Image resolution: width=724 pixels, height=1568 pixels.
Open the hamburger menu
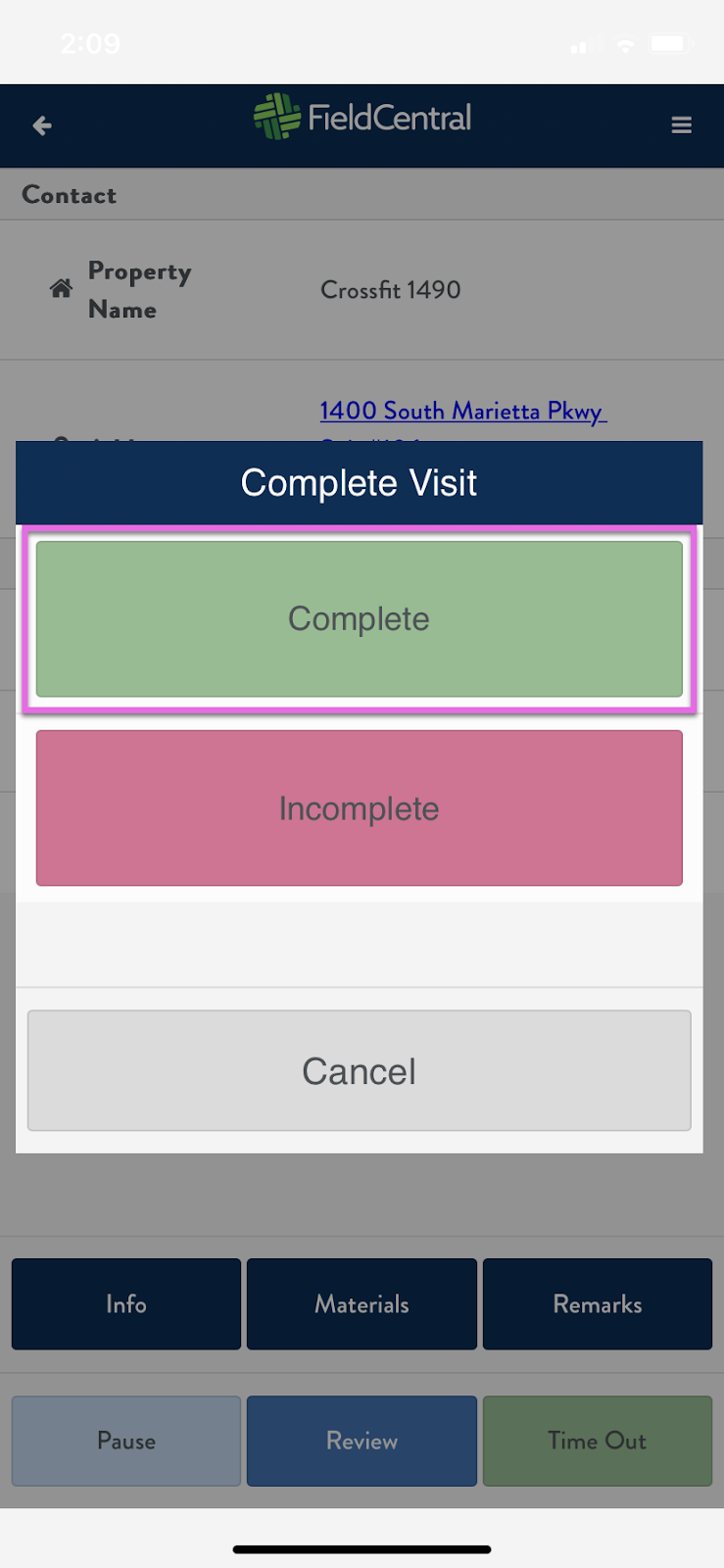(x=682, y=125)
